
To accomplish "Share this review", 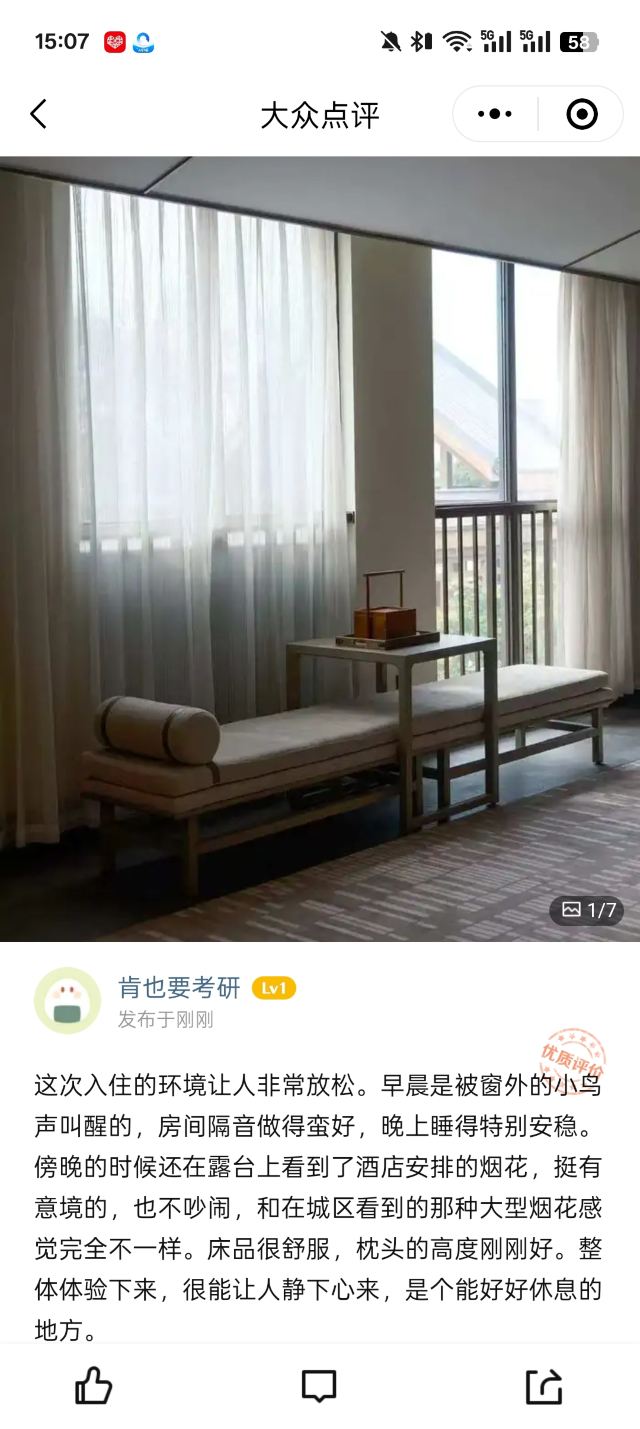I will (544, 1386).
